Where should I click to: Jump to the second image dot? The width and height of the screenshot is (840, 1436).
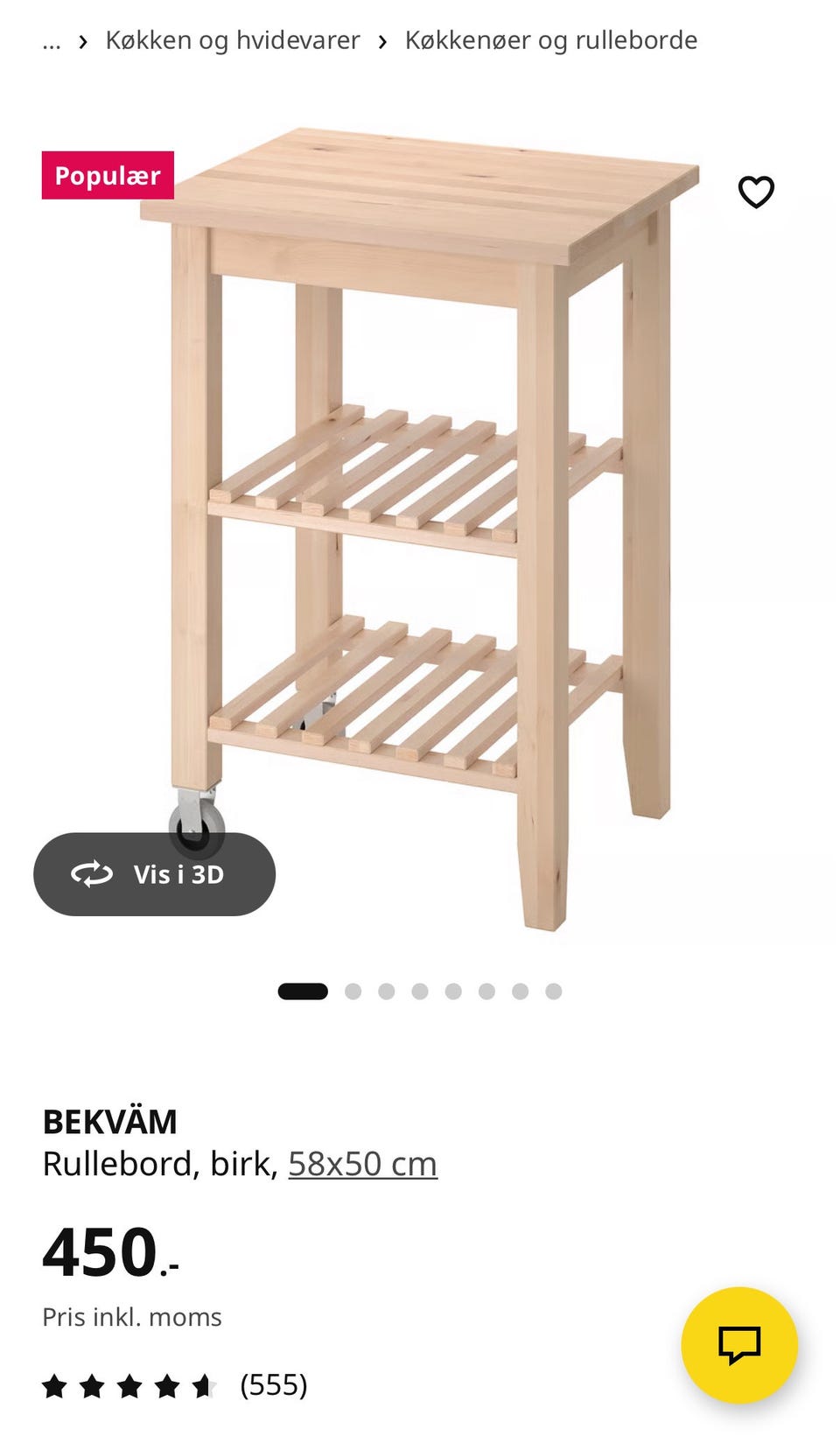point(353,991)
